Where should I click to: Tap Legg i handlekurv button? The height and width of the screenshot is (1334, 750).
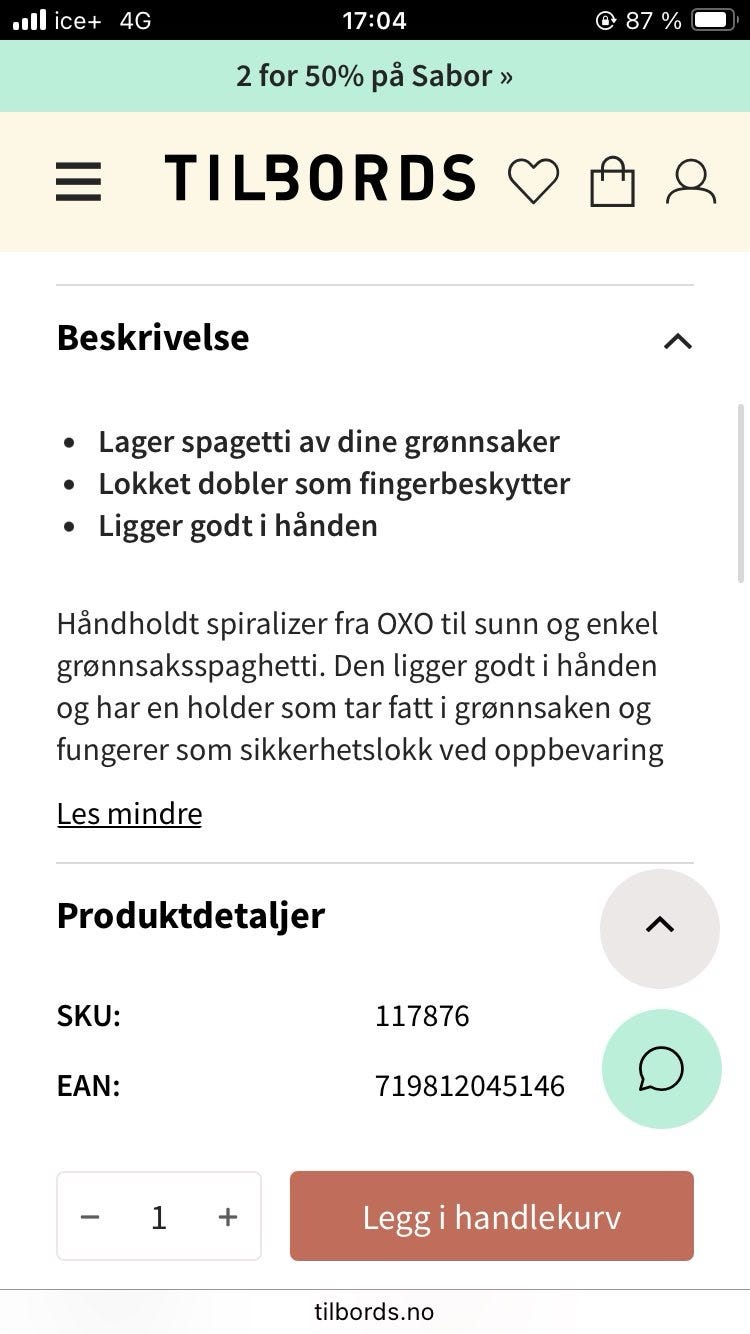click(492, 1216)
